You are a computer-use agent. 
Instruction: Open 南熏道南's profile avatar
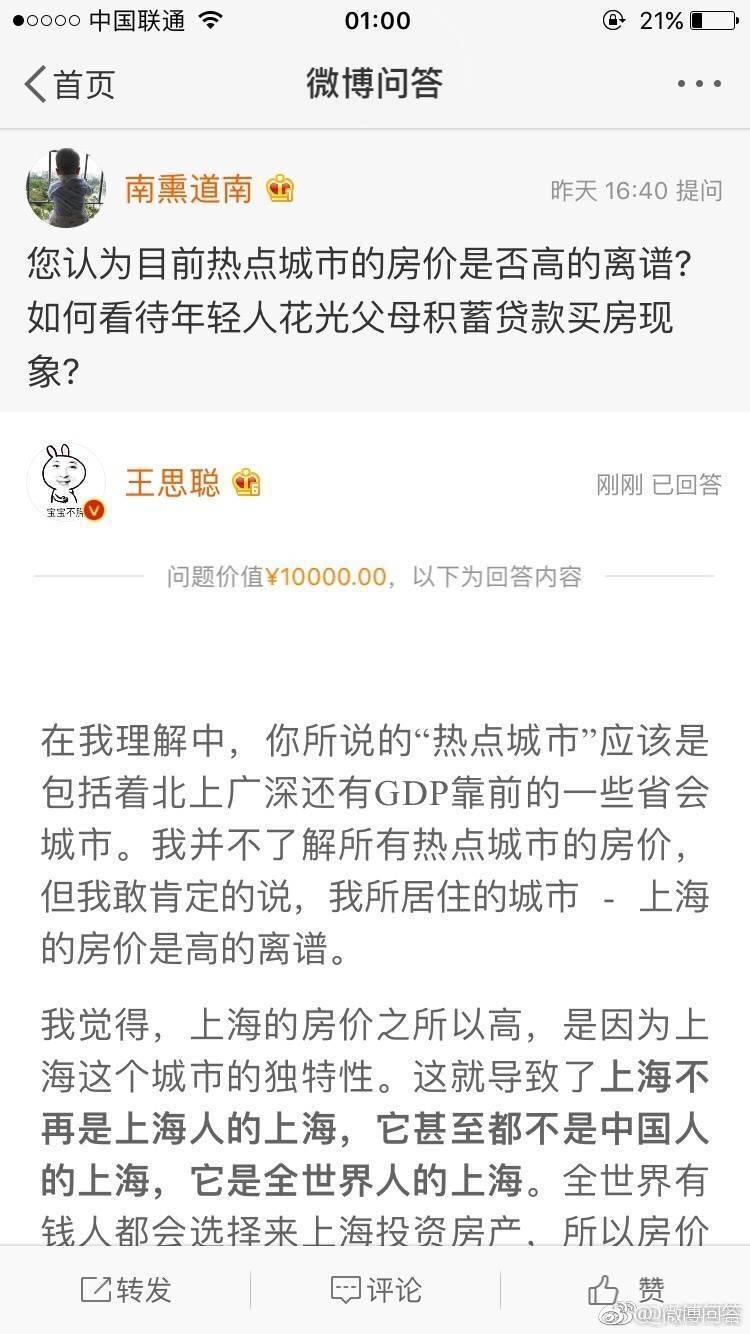click(x=66, y=188)
